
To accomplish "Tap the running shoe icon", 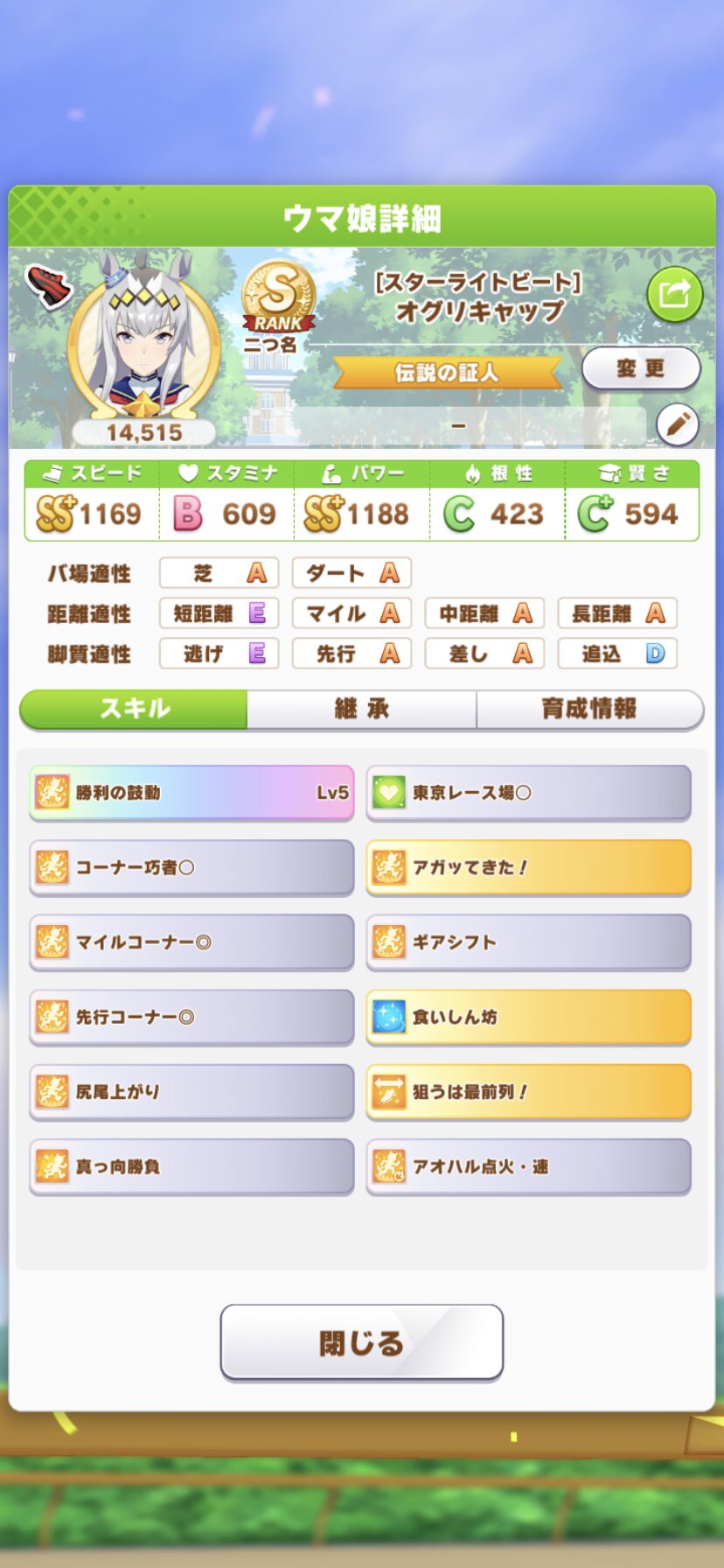I will coord(48,285).
